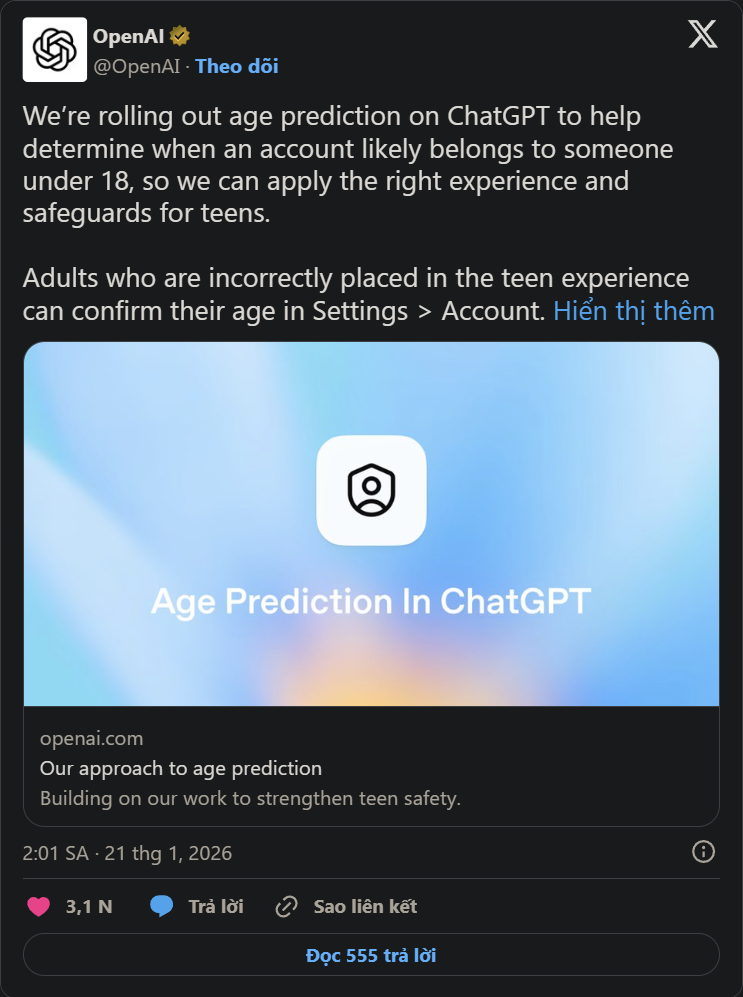
Task: Read the 555 replies
Action: click(371, 955)
